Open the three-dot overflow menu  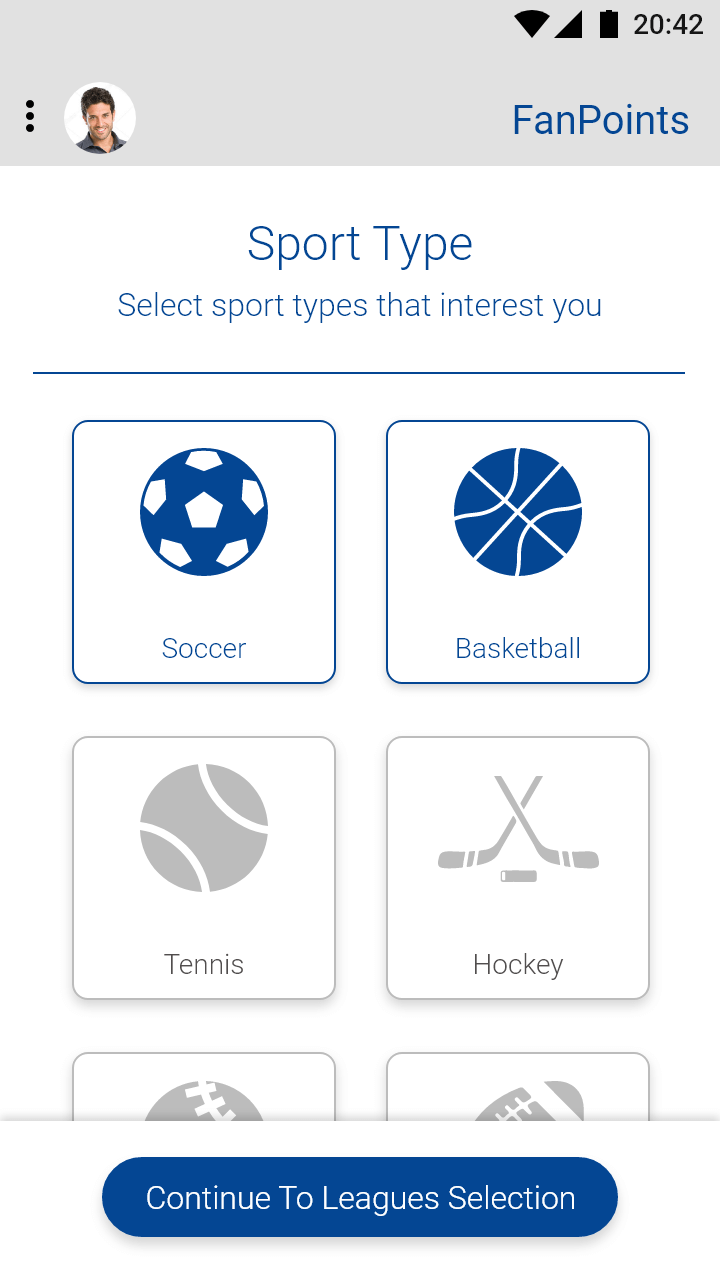point(30,116)
